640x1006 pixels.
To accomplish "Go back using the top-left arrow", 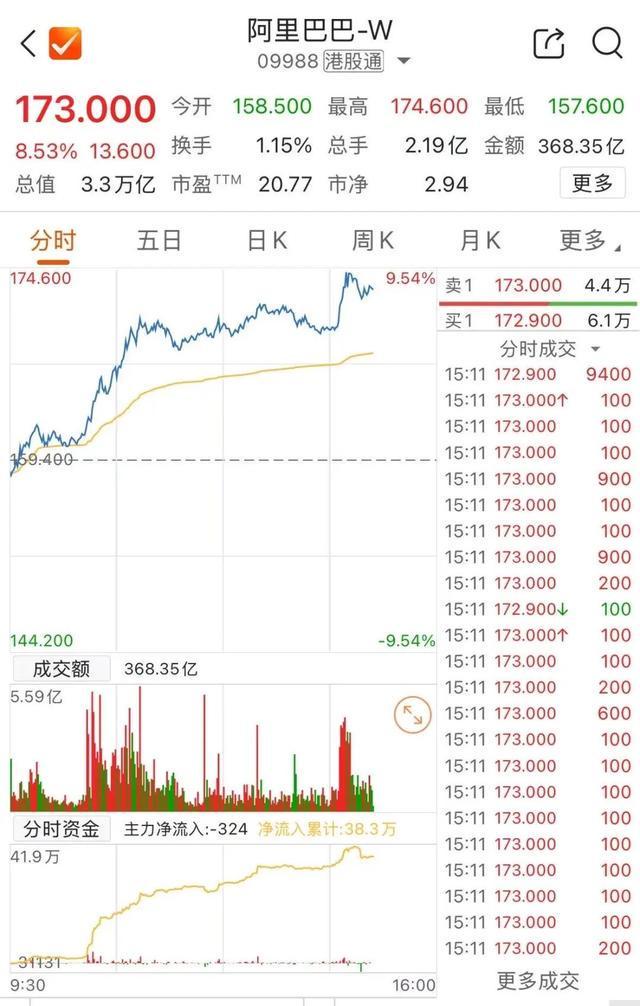I will 28,43.
